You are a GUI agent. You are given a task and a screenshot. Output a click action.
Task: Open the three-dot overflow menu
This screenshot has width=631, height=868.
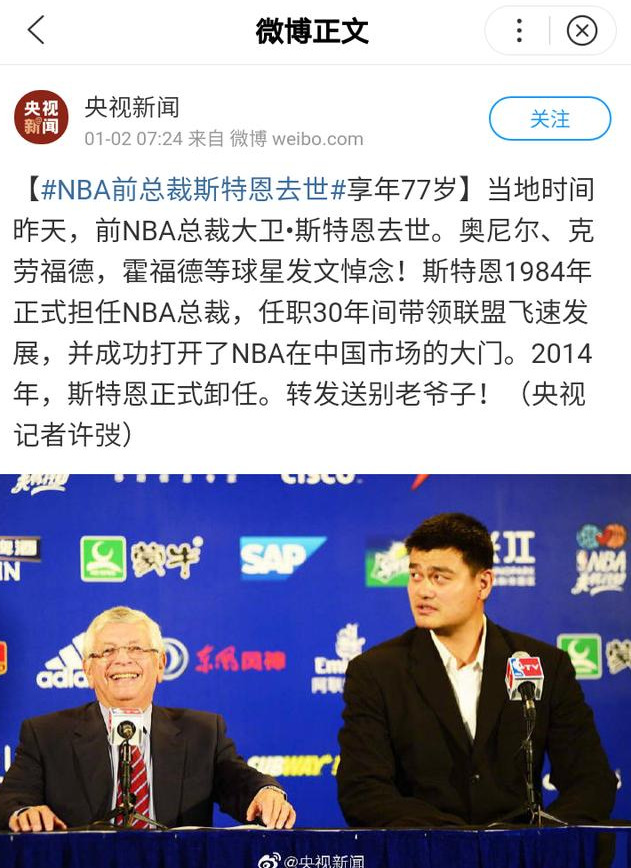(x=518, y=31)
